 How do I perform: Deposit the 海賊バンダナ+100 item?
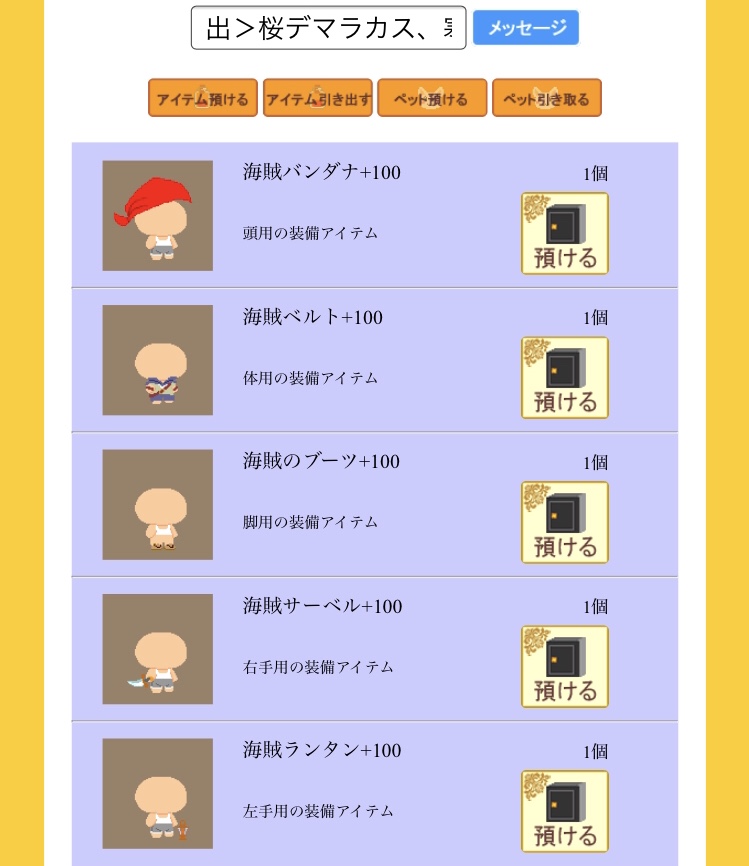pyautogui.click(x=565, y=234)
